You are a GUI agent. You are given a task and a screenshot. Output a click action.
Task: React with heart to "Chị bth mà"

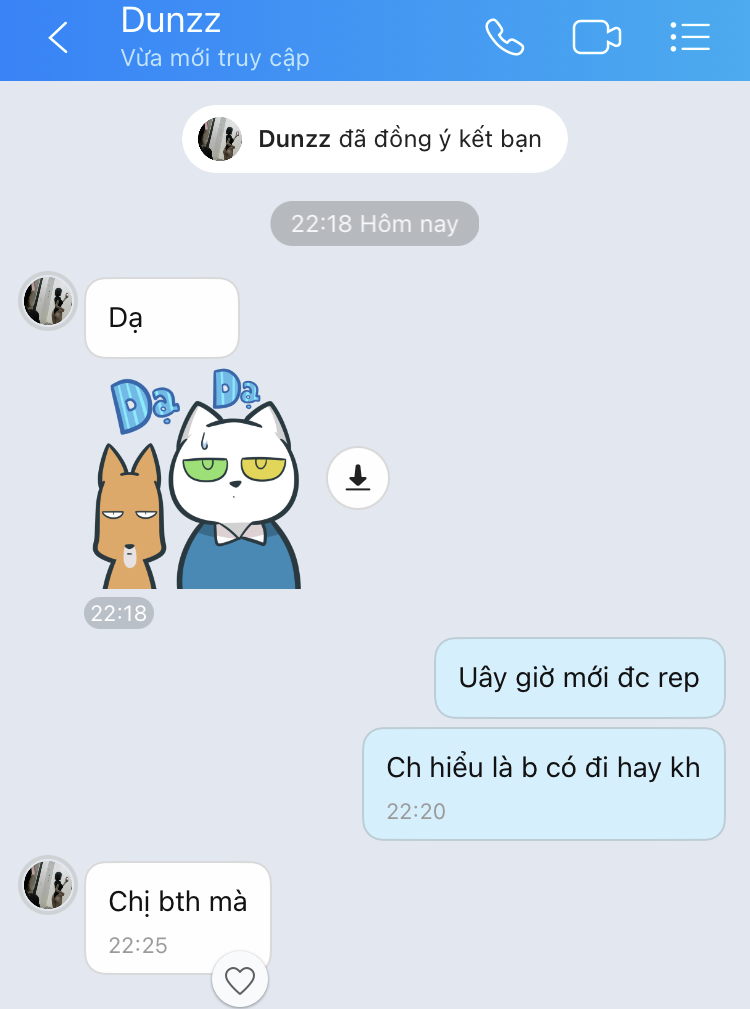(x=240, y=980)
